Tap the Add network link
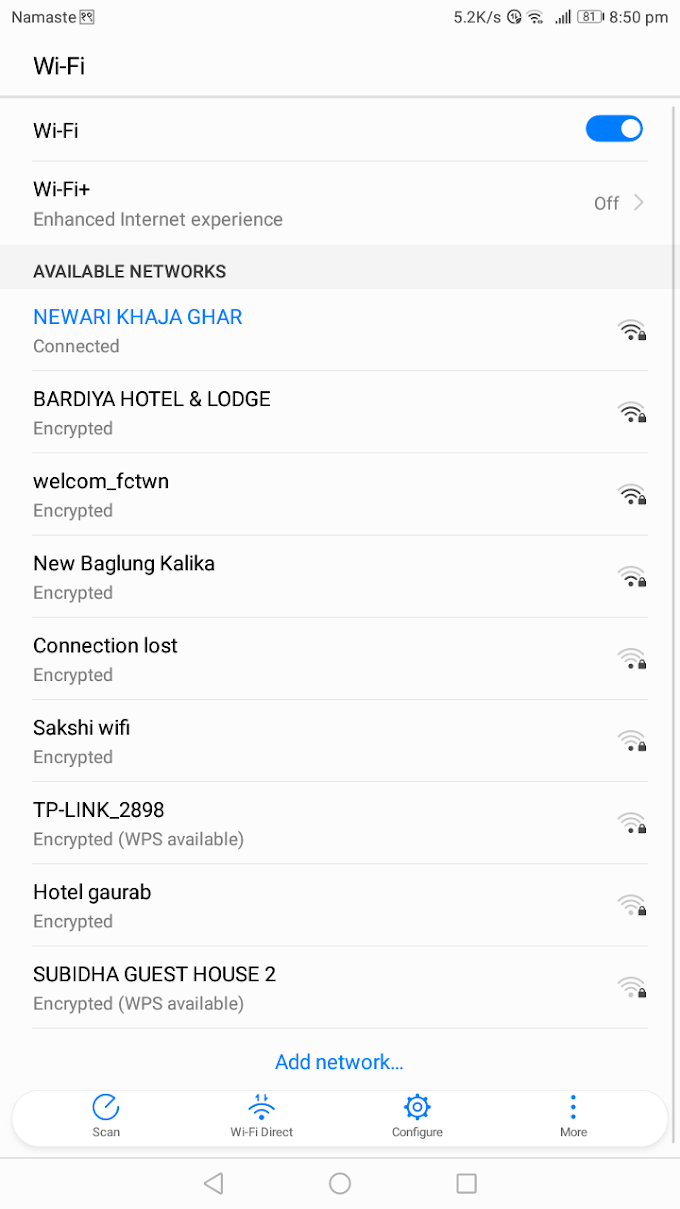This screenshot has height=1209, width=680. [339, 1062]
